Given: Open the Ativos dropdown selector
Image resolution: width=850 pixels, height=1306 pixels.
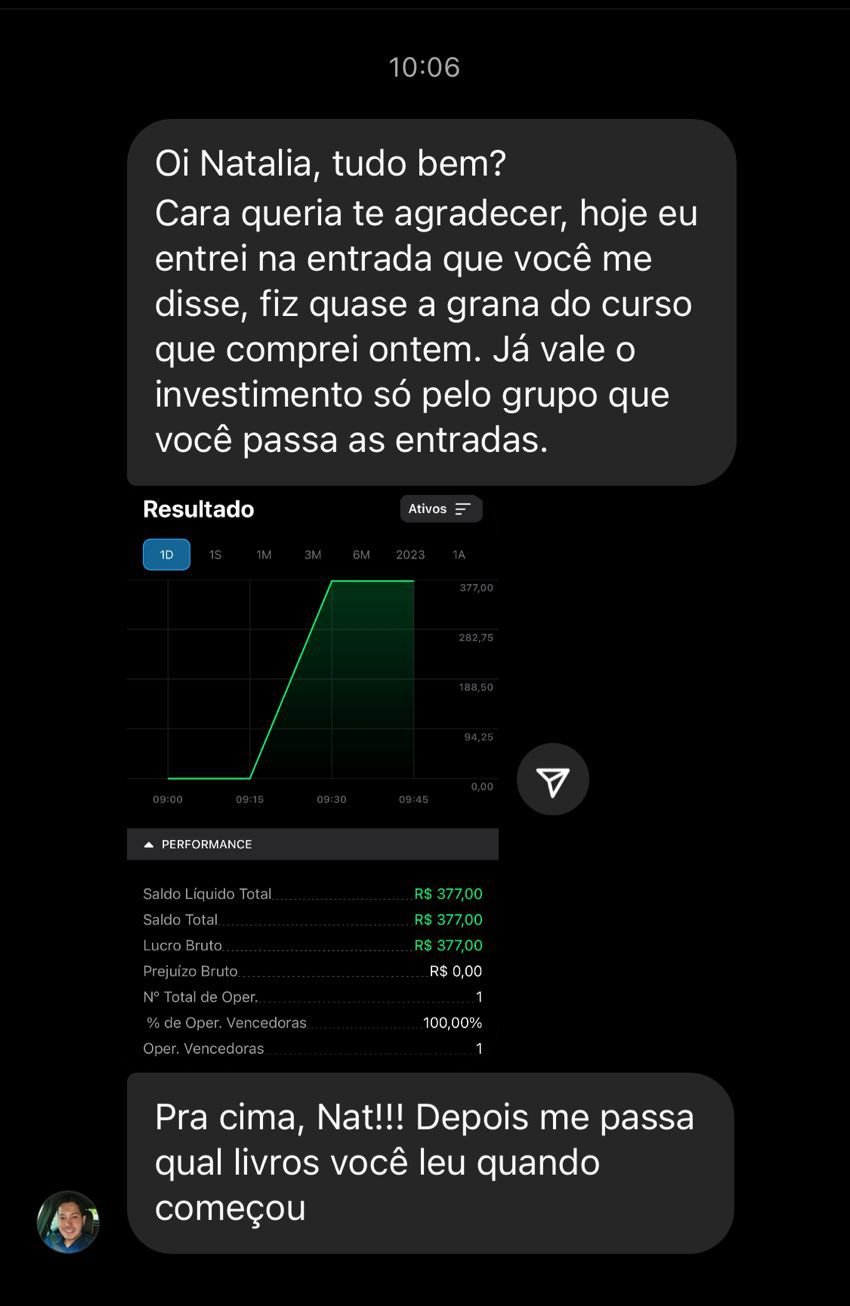Looking at the screenshot, I should tap(441, 509).
